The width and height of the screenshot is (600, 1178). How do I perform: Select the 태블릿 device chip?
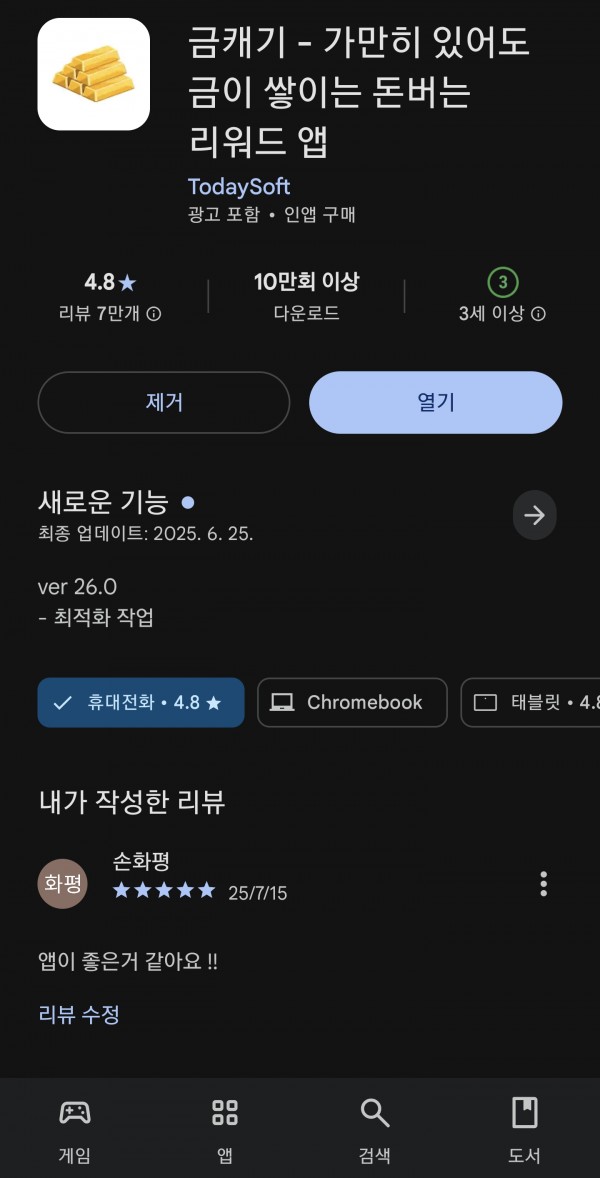click(530, 702)
